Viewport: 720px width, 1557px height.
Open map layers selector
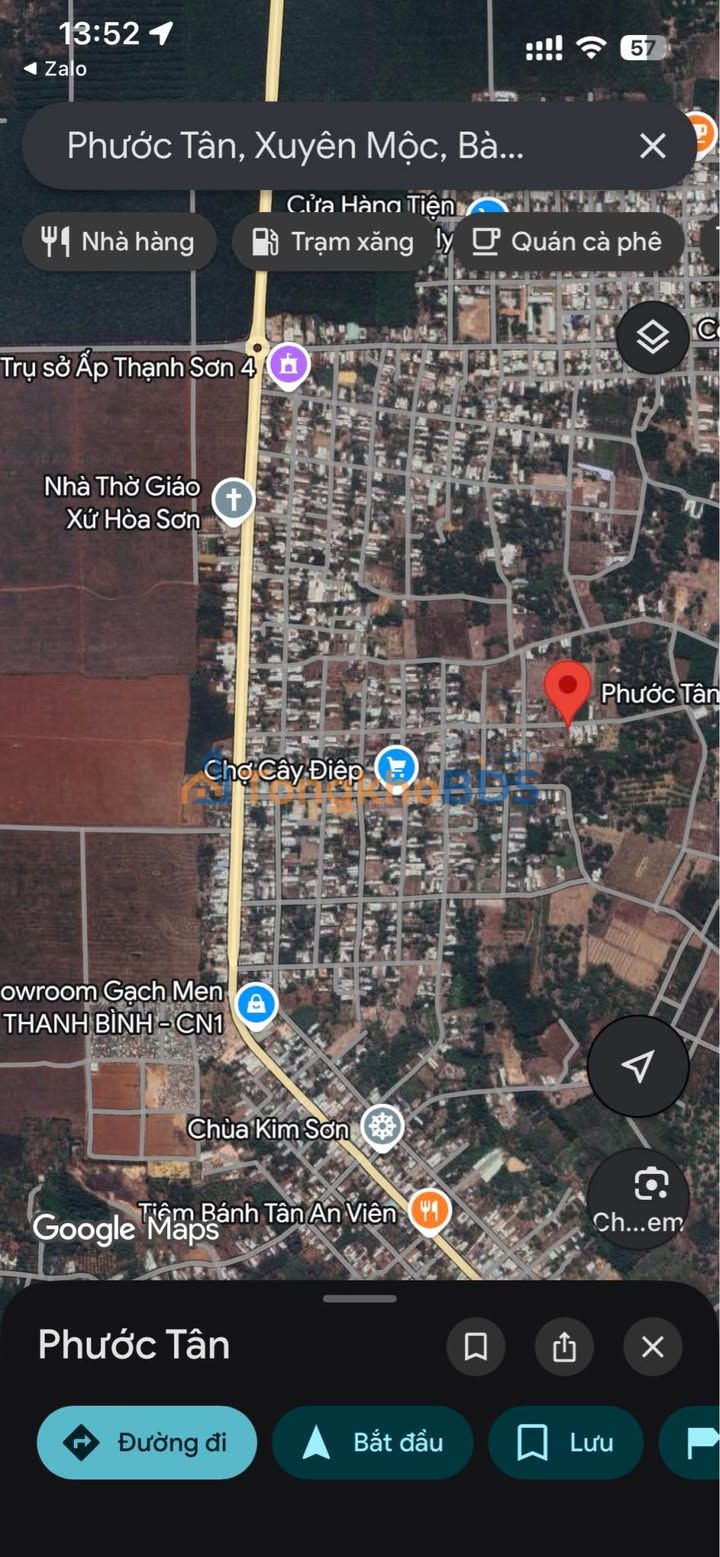(x=652, y=338)
